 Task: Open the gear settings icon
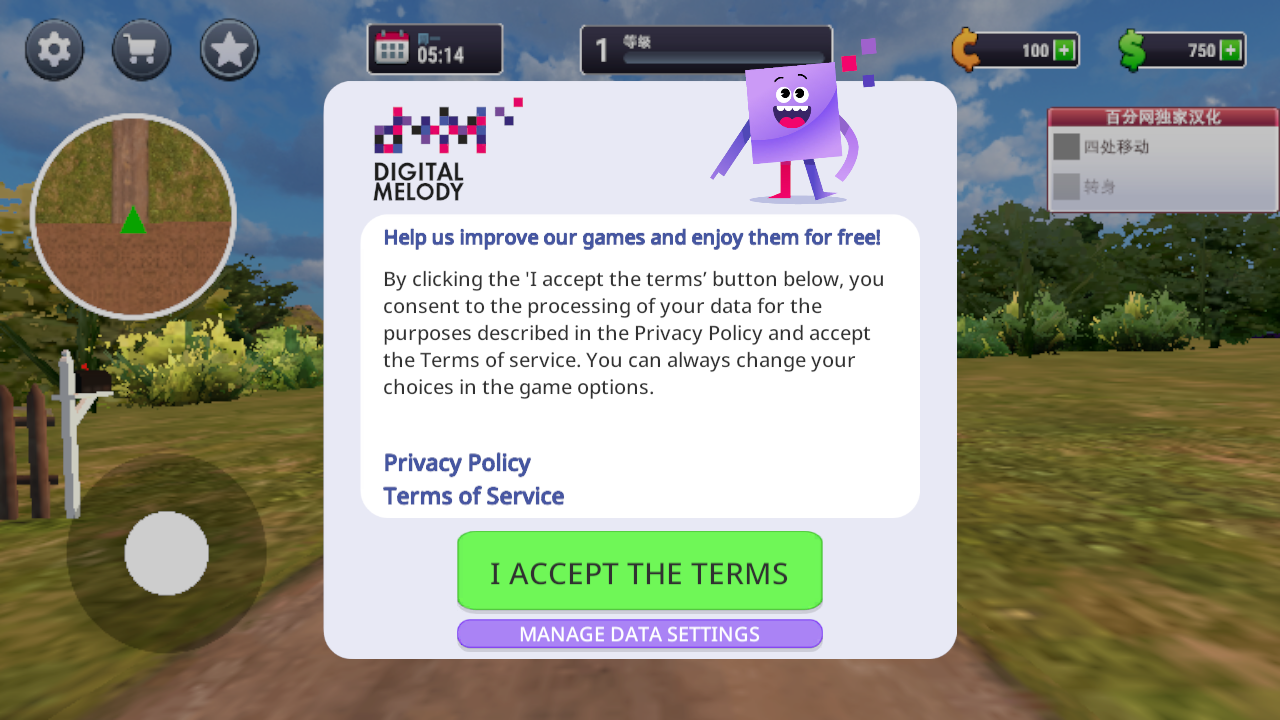coord(54,50)
